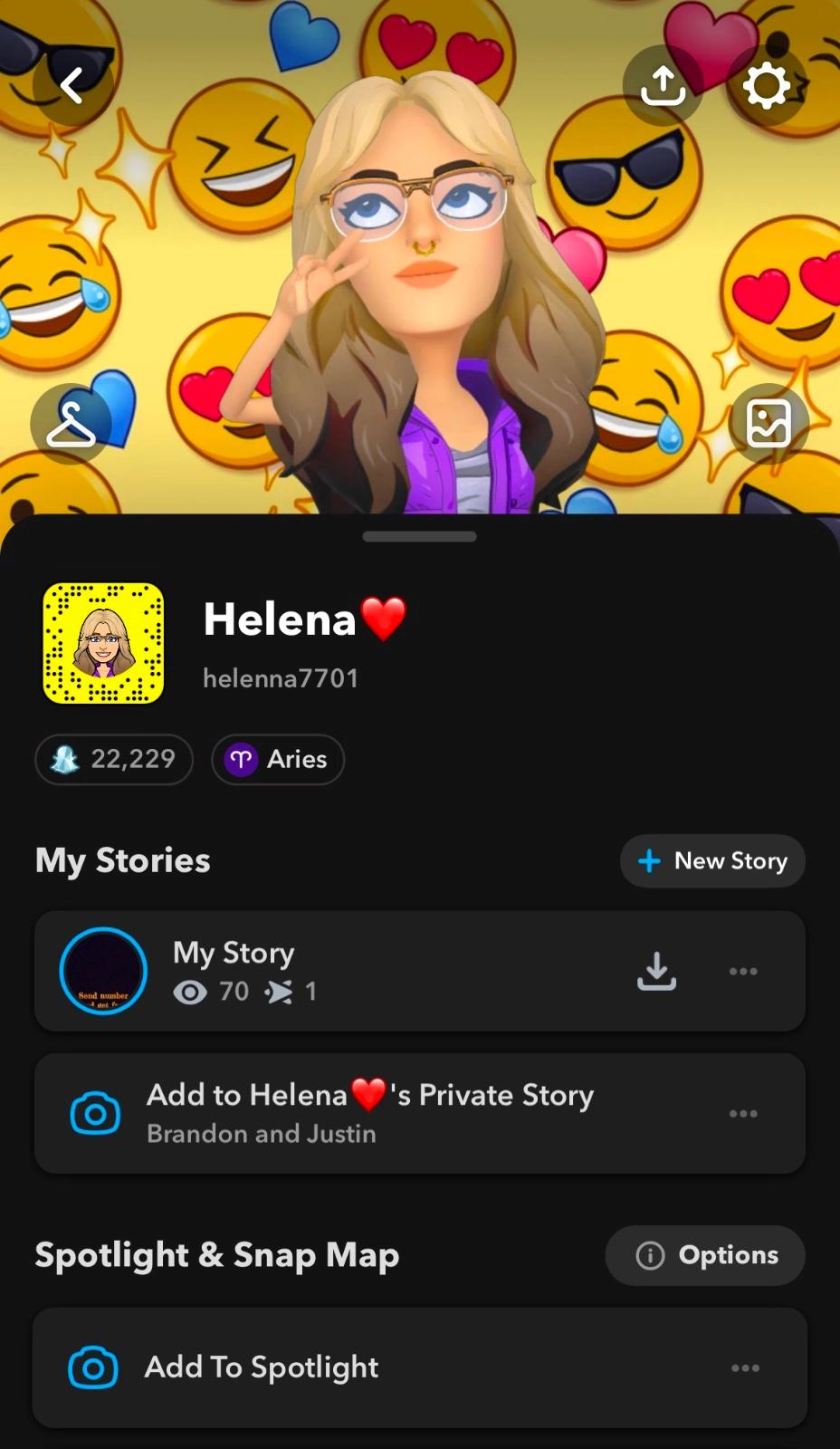Open the Aries zodiac chip
The width and height of the screenshot is (840, 1449).
coord(278,759)
